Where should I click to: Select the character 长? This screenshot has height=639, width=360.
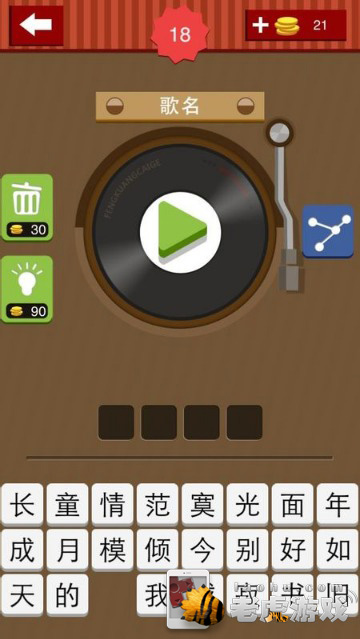pyautogui.click(x=22, y=505)
